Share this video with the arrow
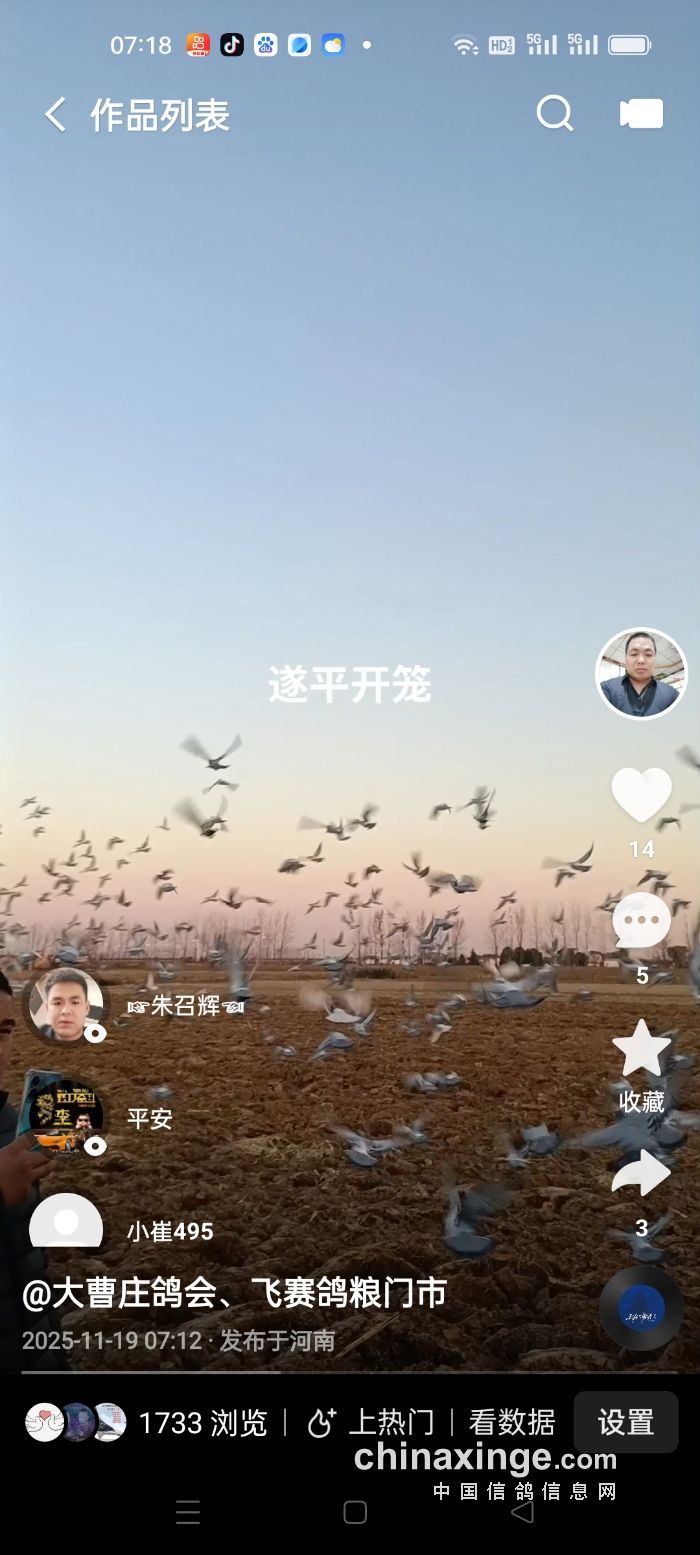This screenshot has height=1555, width=700. tap(641, 1175)
